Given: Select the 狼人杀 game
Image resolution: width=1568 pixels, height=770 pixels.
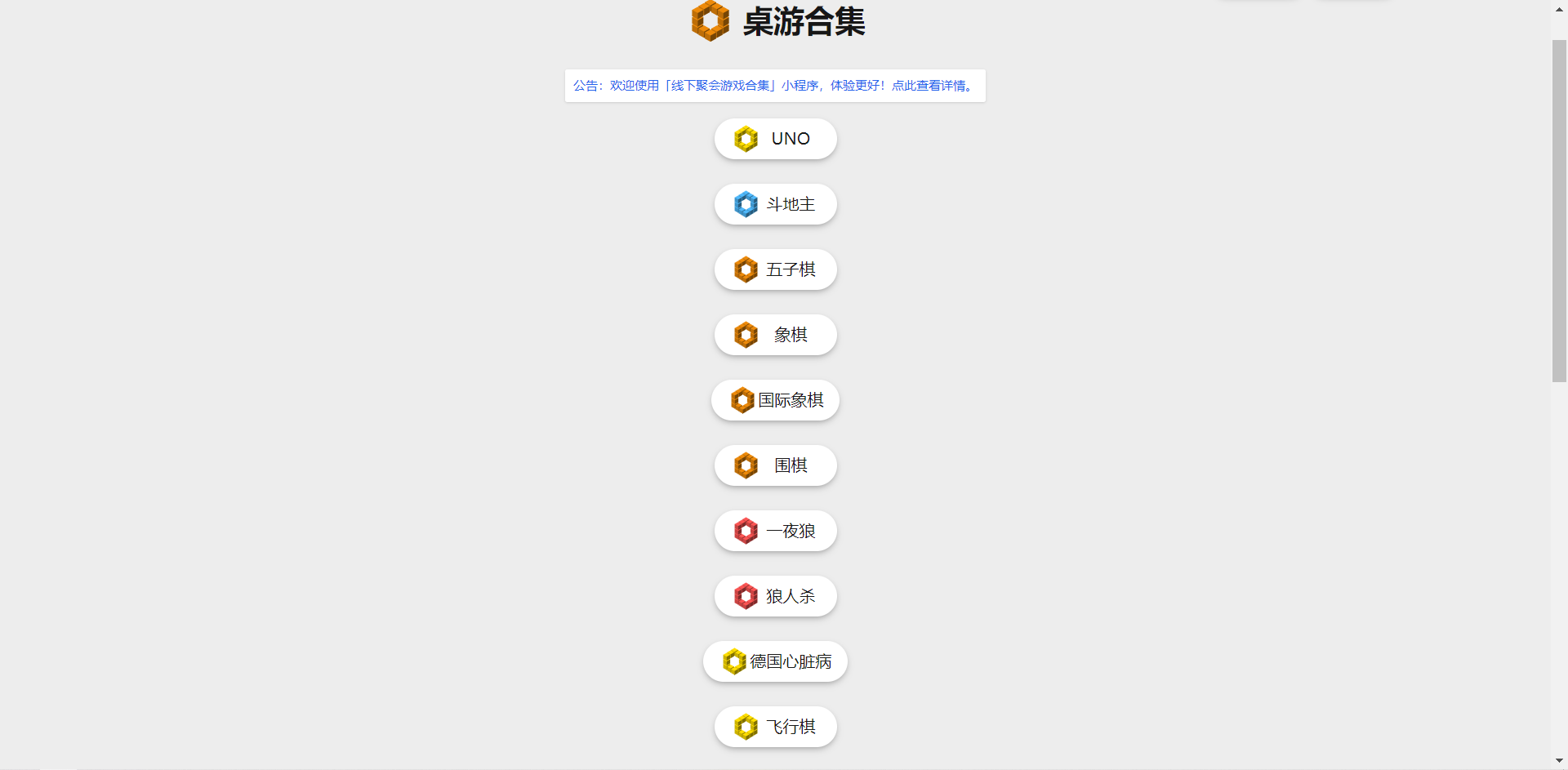Looking at the screenshot, I should [x=775, y=596].
